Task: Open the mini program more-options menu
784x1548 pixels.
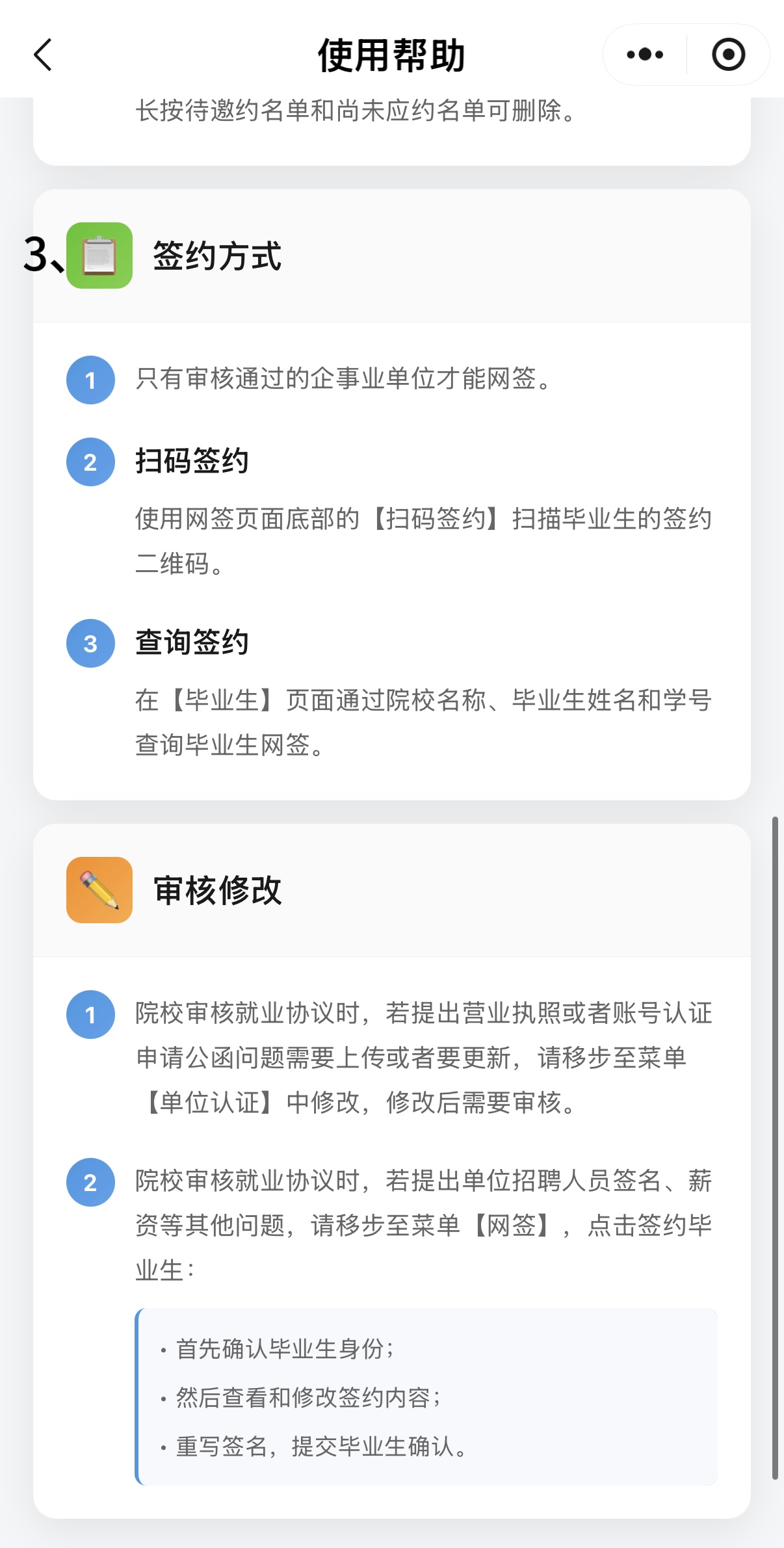Action: [645, 55]
